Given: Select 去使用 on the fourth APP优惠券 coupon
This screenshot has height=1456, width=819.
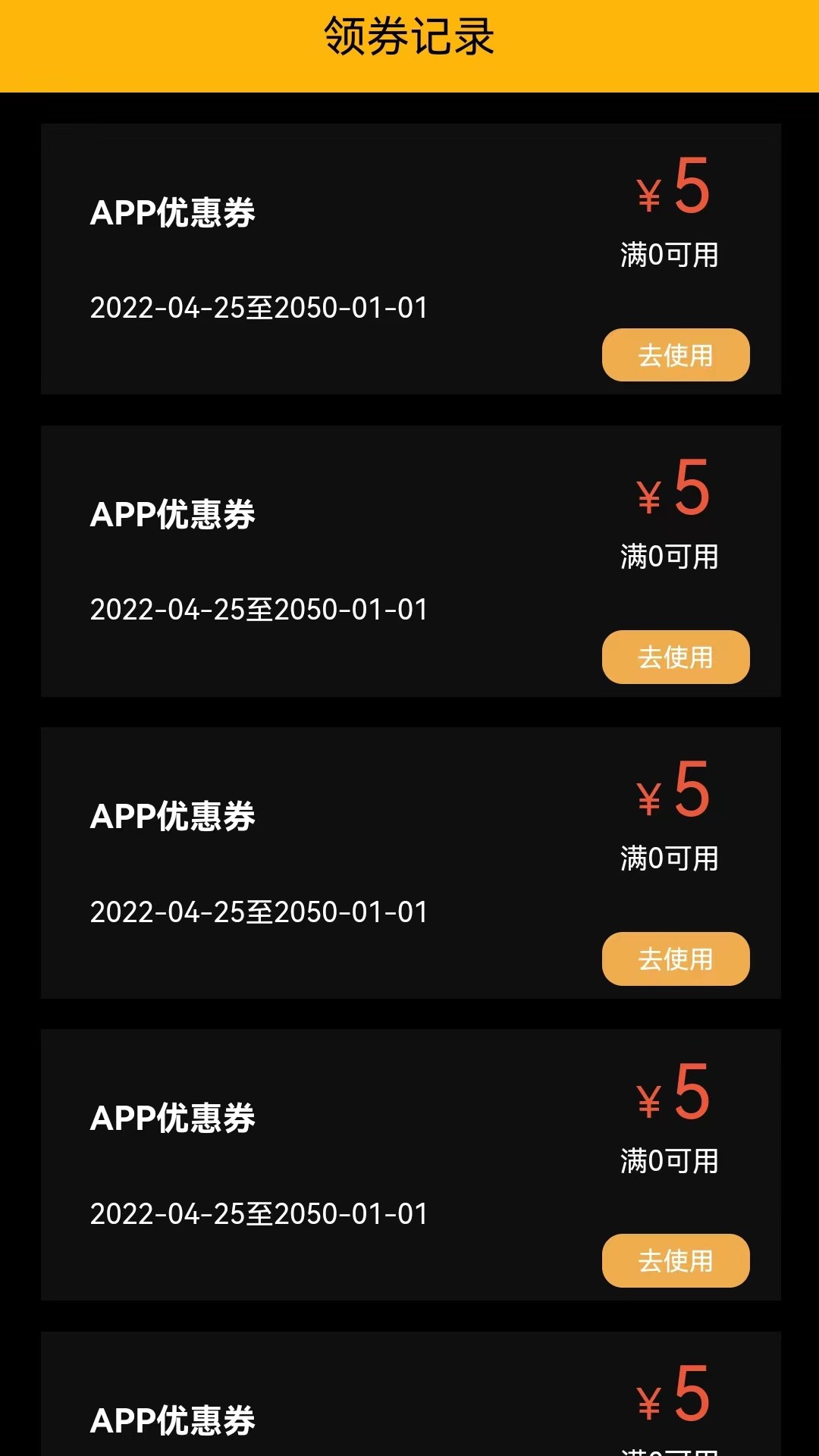Looking at the screenshot, I should [676, 1260].
